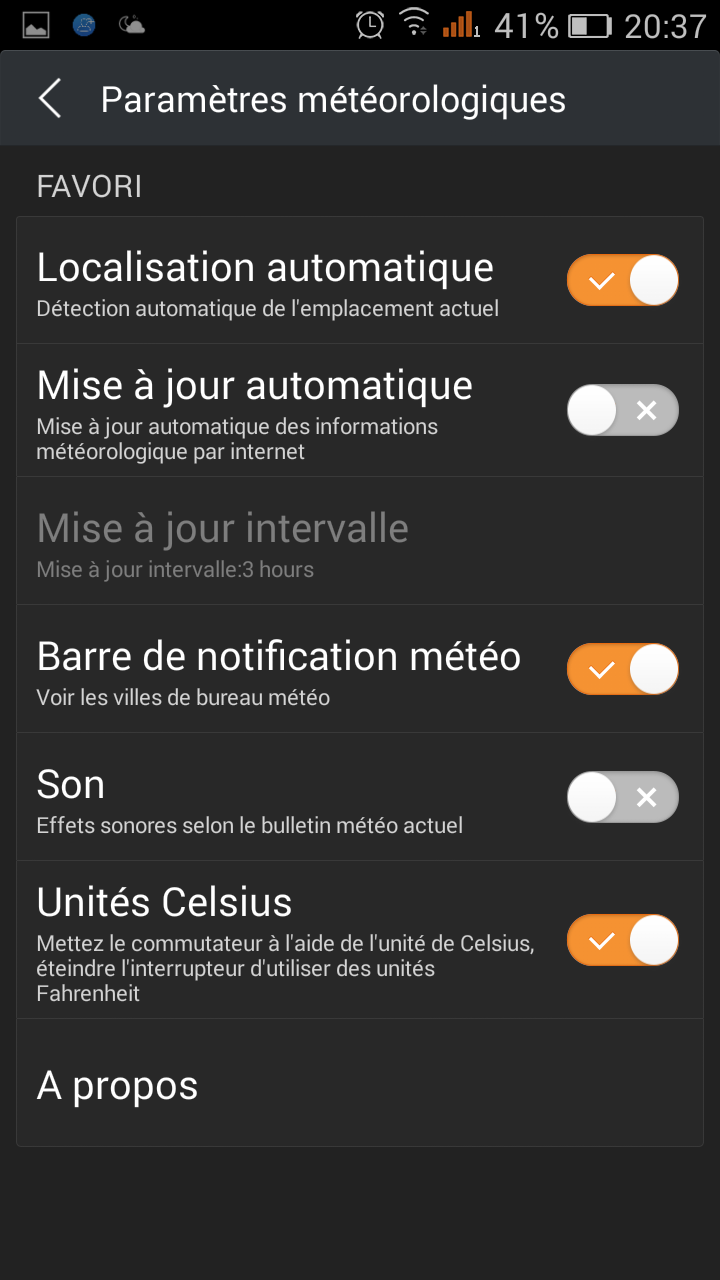
Task: Switch off Unités Celsius toggle
Action: coord(623,940)
